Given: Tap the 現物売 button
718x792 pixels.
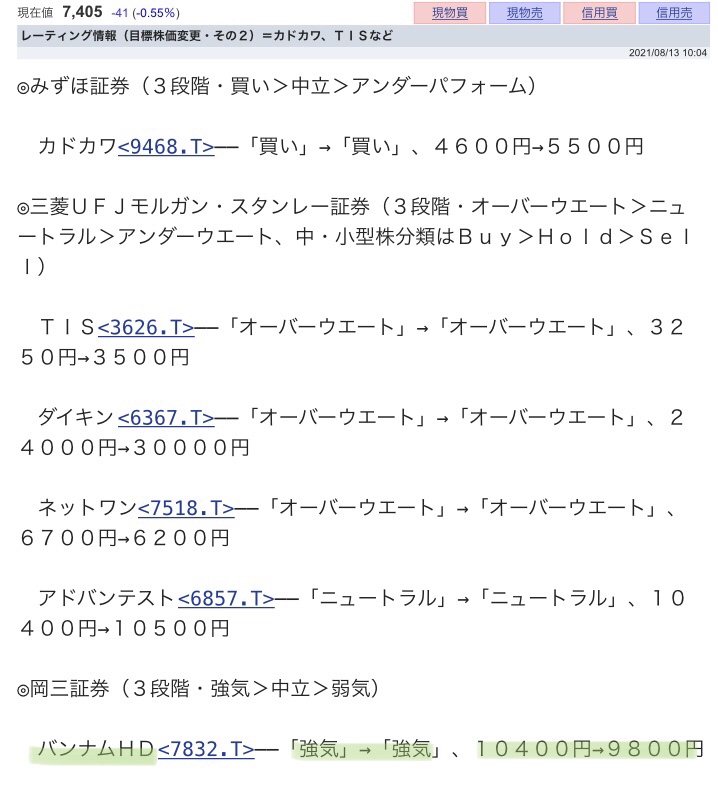Looking at the screenshot, I should (524, 13).
